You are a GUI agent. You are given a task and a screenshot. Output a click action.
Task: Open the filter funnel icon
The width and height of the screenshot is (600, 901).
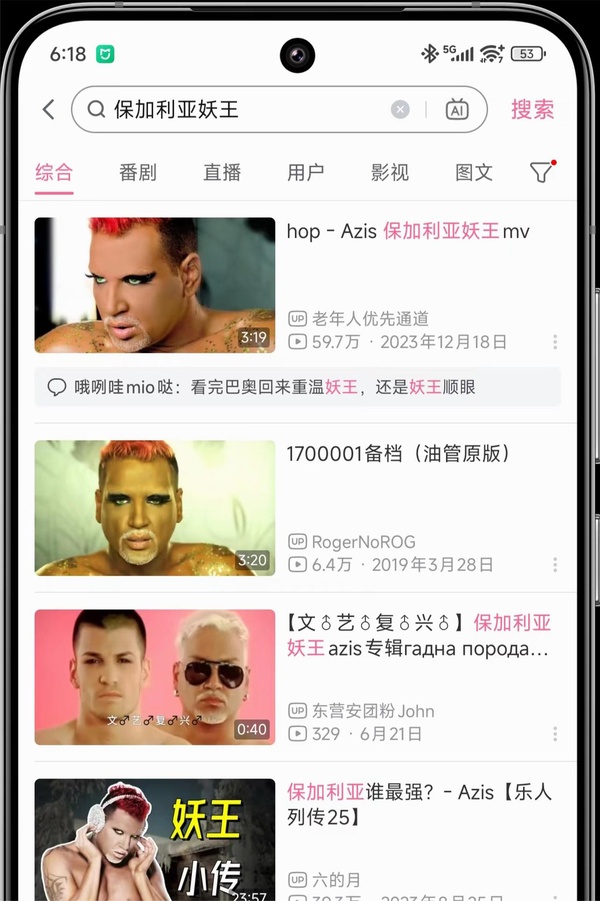[x=541, y=172]
